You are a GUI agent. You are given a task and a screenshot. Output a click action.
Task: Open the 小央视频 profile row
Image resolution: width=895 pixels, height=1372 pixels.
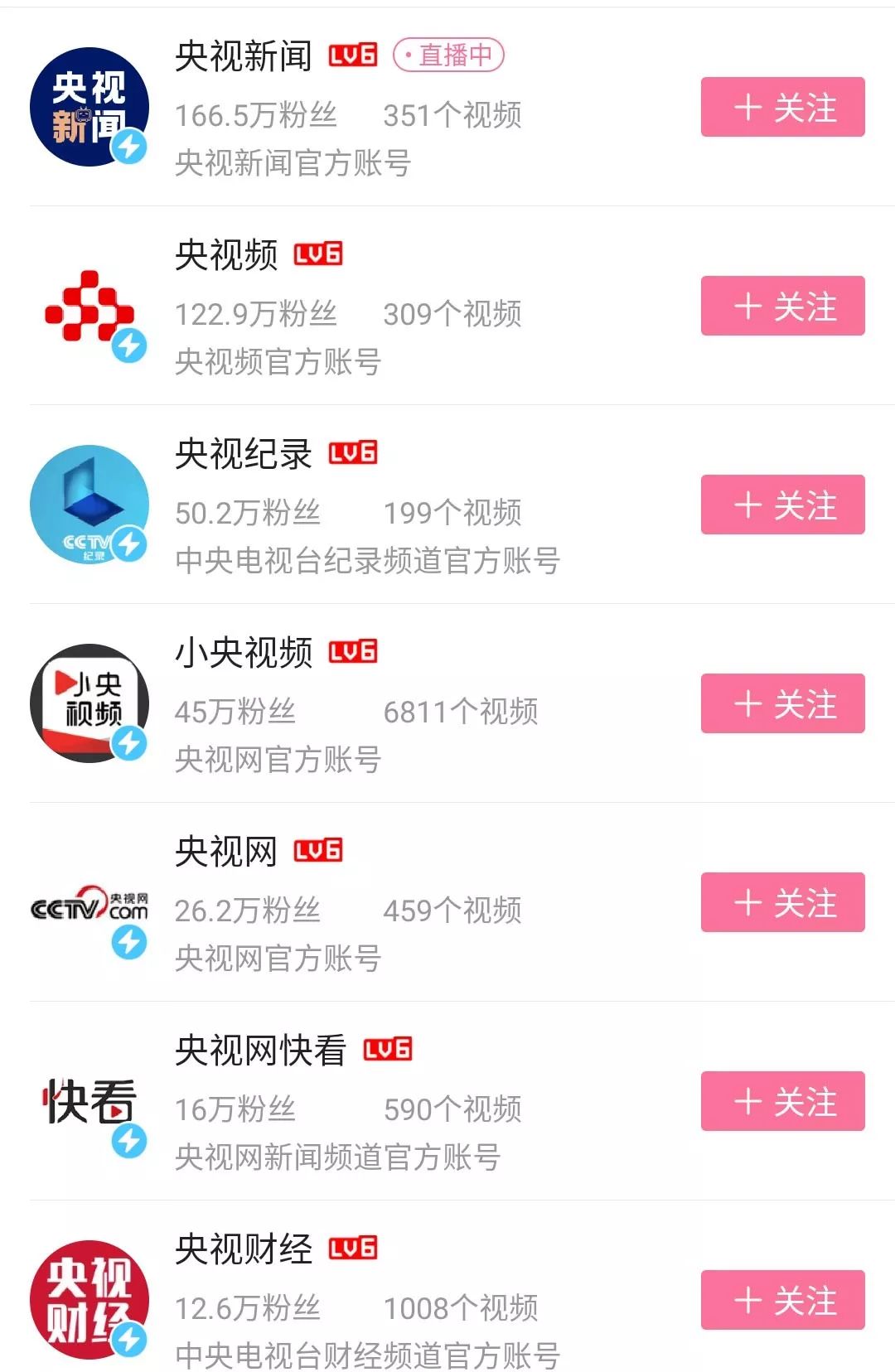click(x=244, y=653)
